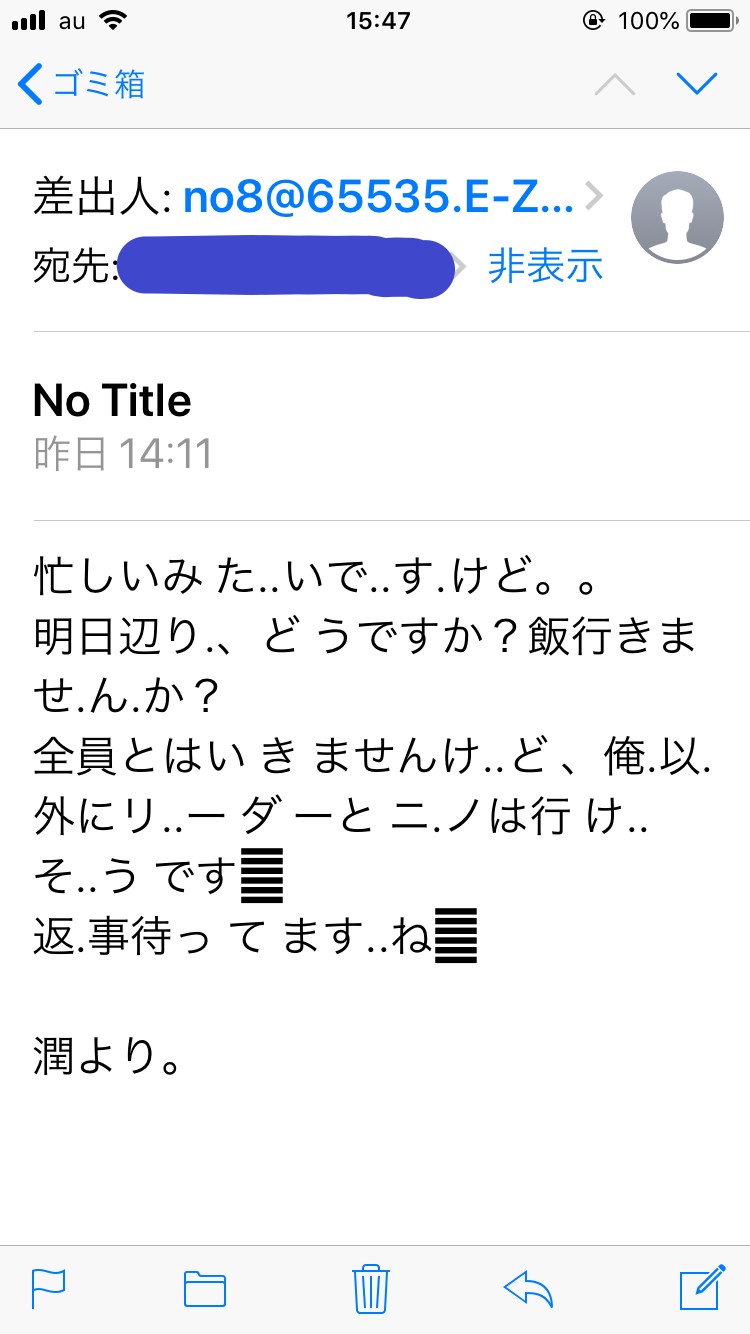The height and width of the screenshot is (1334, 750).
Task: Move this message to a folder
Action: click(205, 1288)
